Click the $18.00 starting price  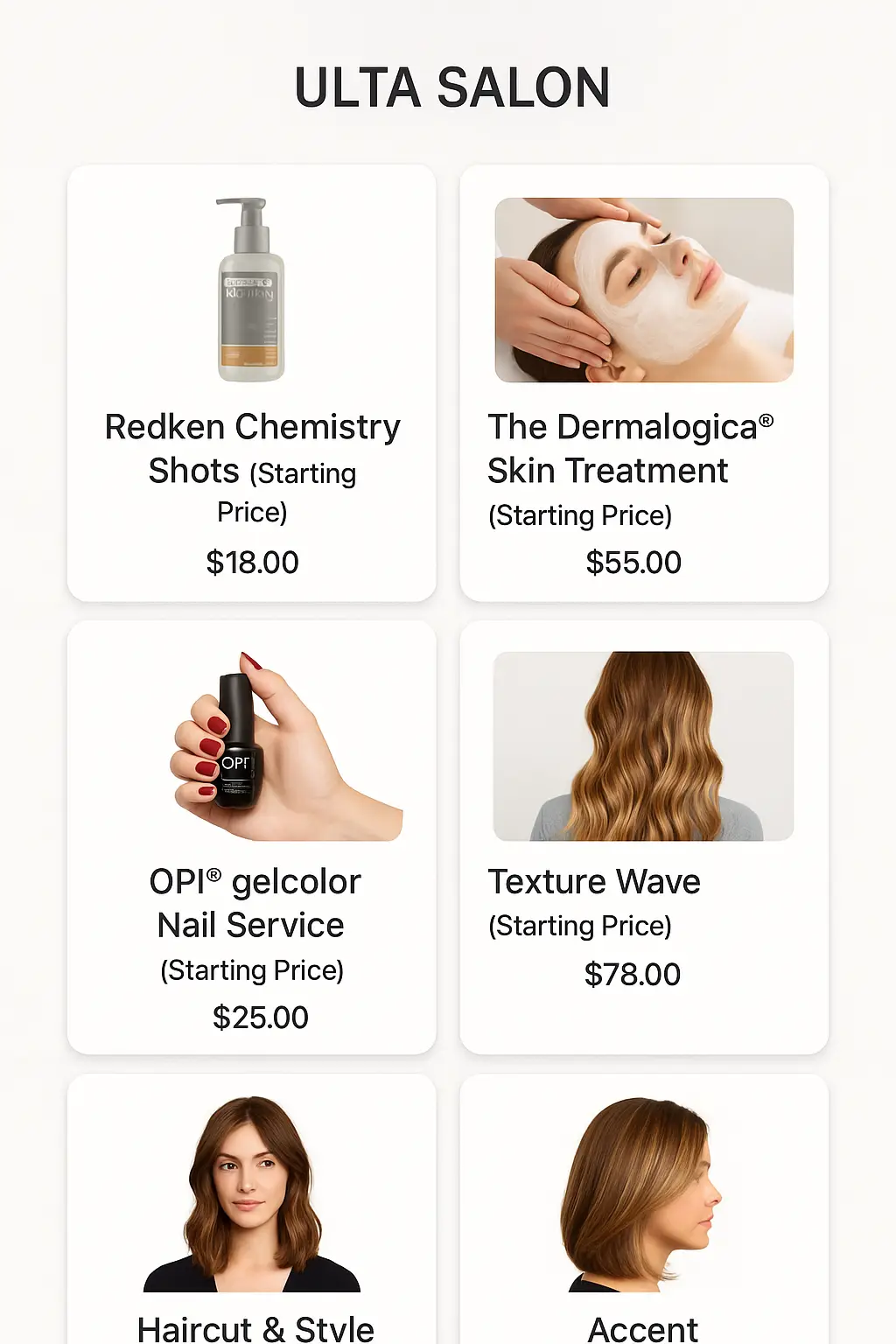[x=252, y=562]
